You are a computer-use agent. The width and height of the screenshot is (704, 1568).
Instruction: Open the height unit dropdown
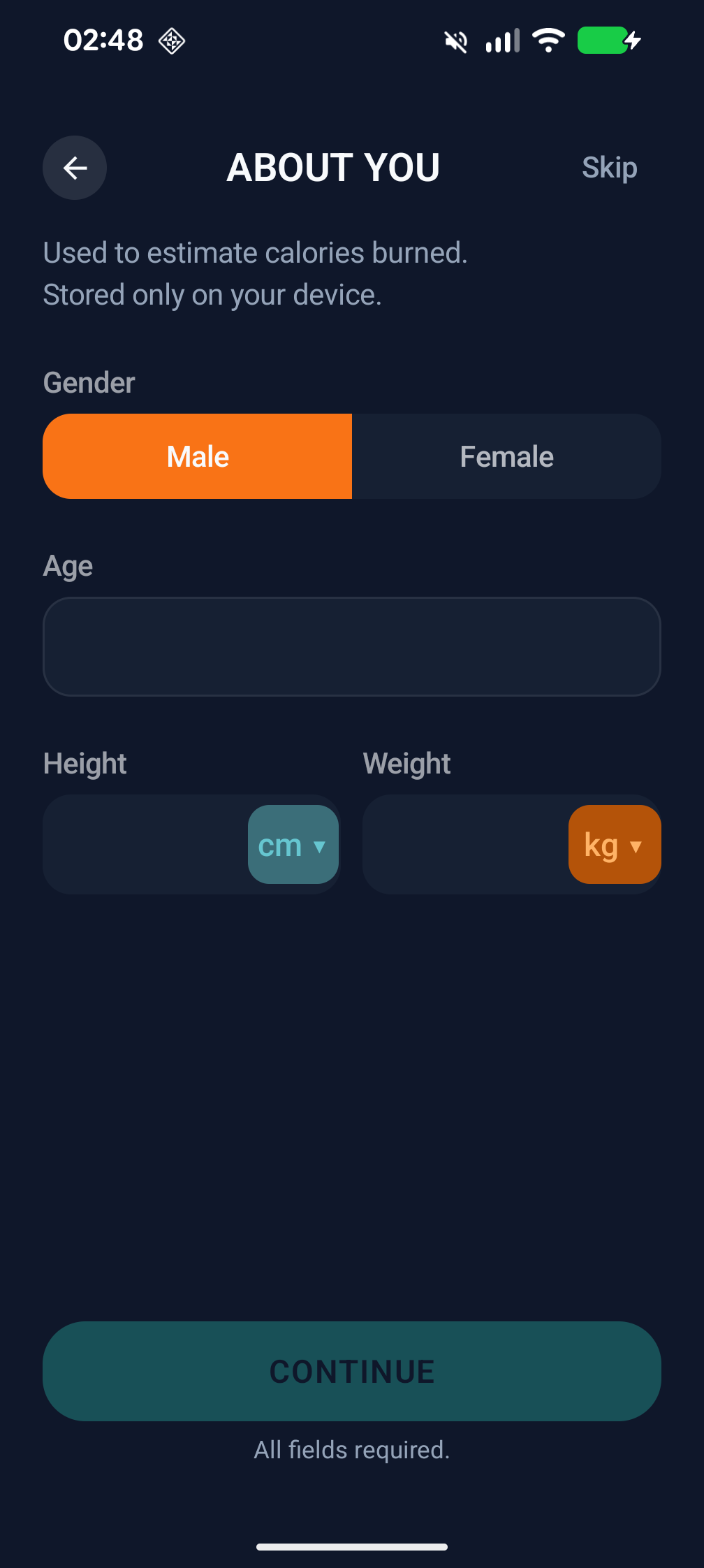pos(293,844)
